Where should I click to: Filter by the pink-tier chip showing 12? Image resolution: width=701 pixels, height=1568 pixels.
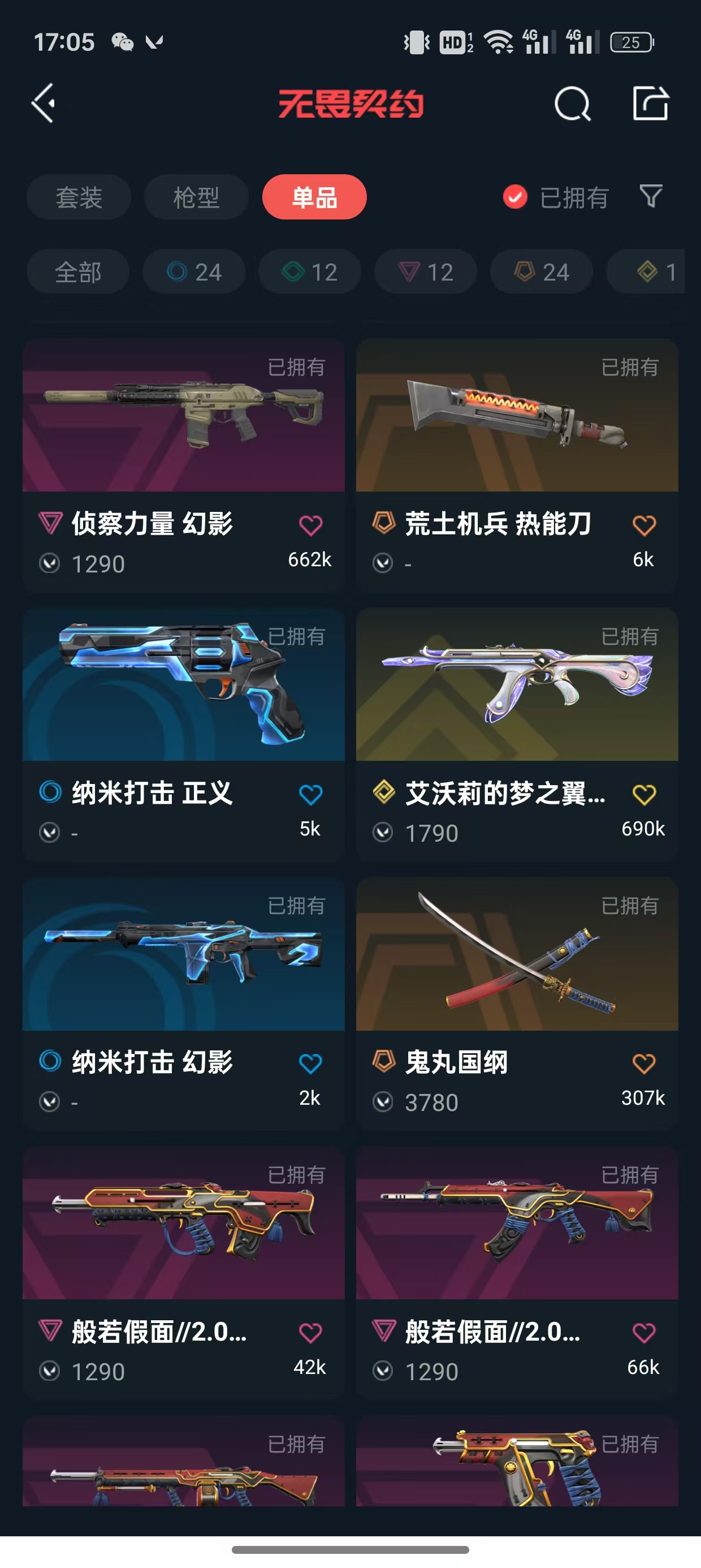point(425,272)
